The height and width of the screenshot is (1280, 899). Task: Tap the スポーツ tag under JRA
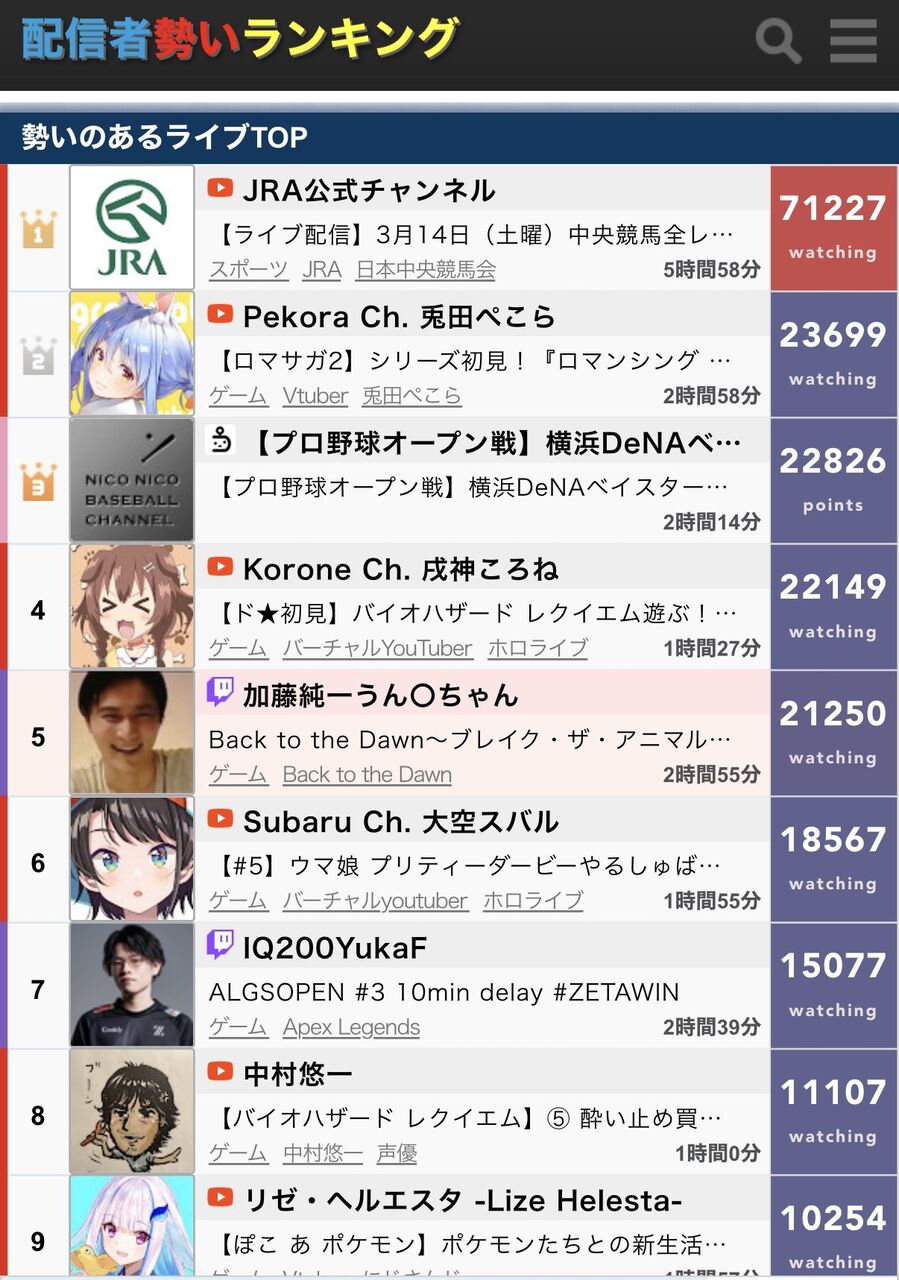pyautogui.click(x=249, y=270)
